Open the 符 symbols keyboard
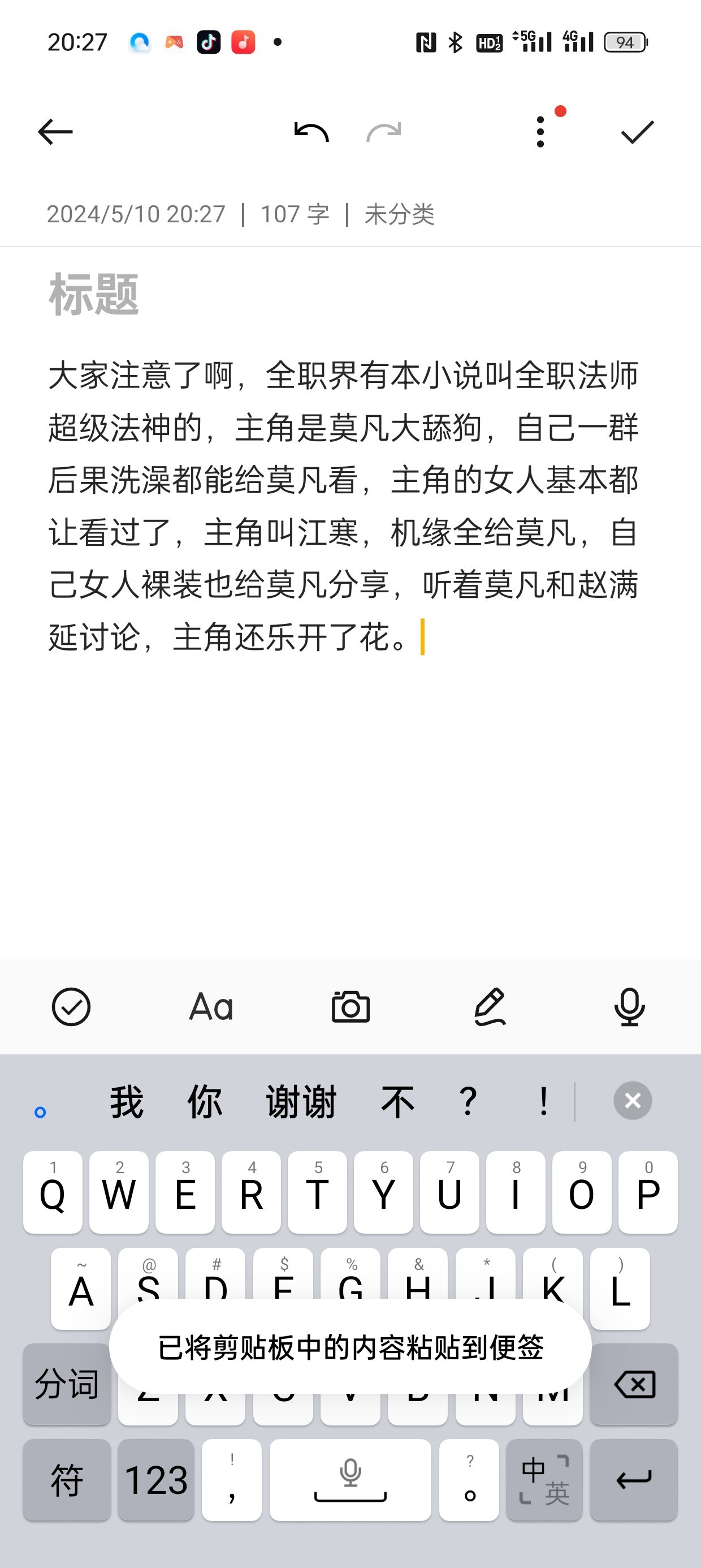The width and height of the screenshot is (701, 1568). [67, 1480]
